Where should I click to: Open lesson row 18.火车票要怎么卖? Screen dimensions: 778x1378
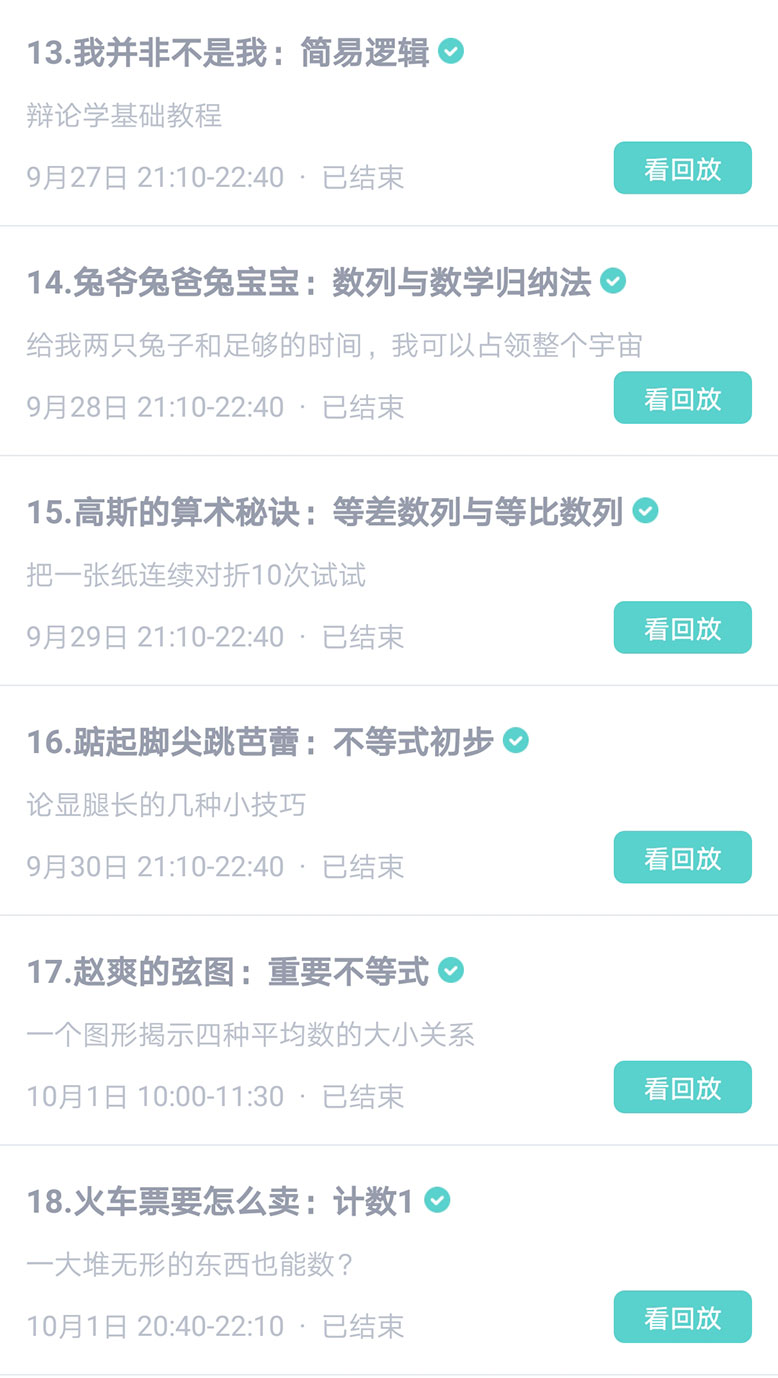(x=220, y=1203)
